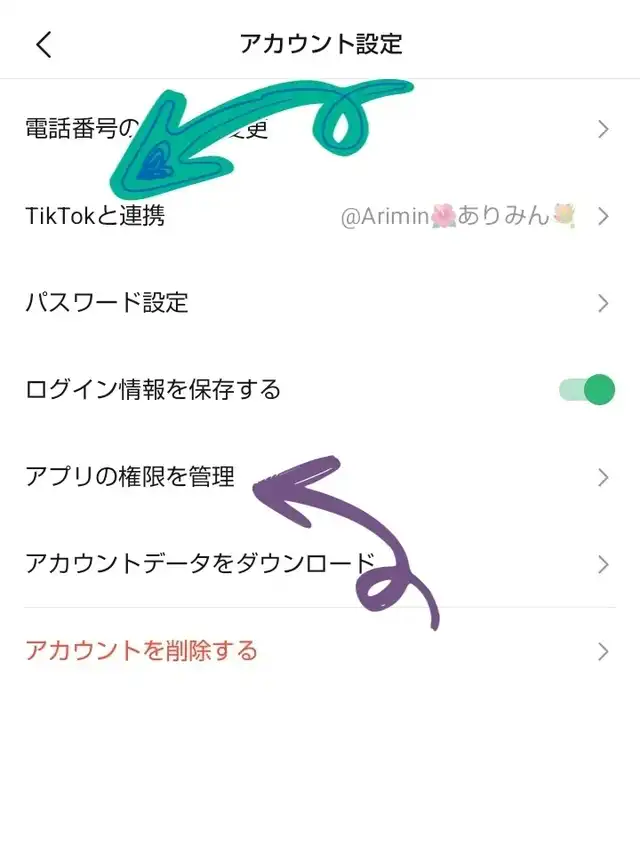Open TikTokと連携 settings
Image resolution: width=640 pixels, height=853 pixels.
coord(320,217)
